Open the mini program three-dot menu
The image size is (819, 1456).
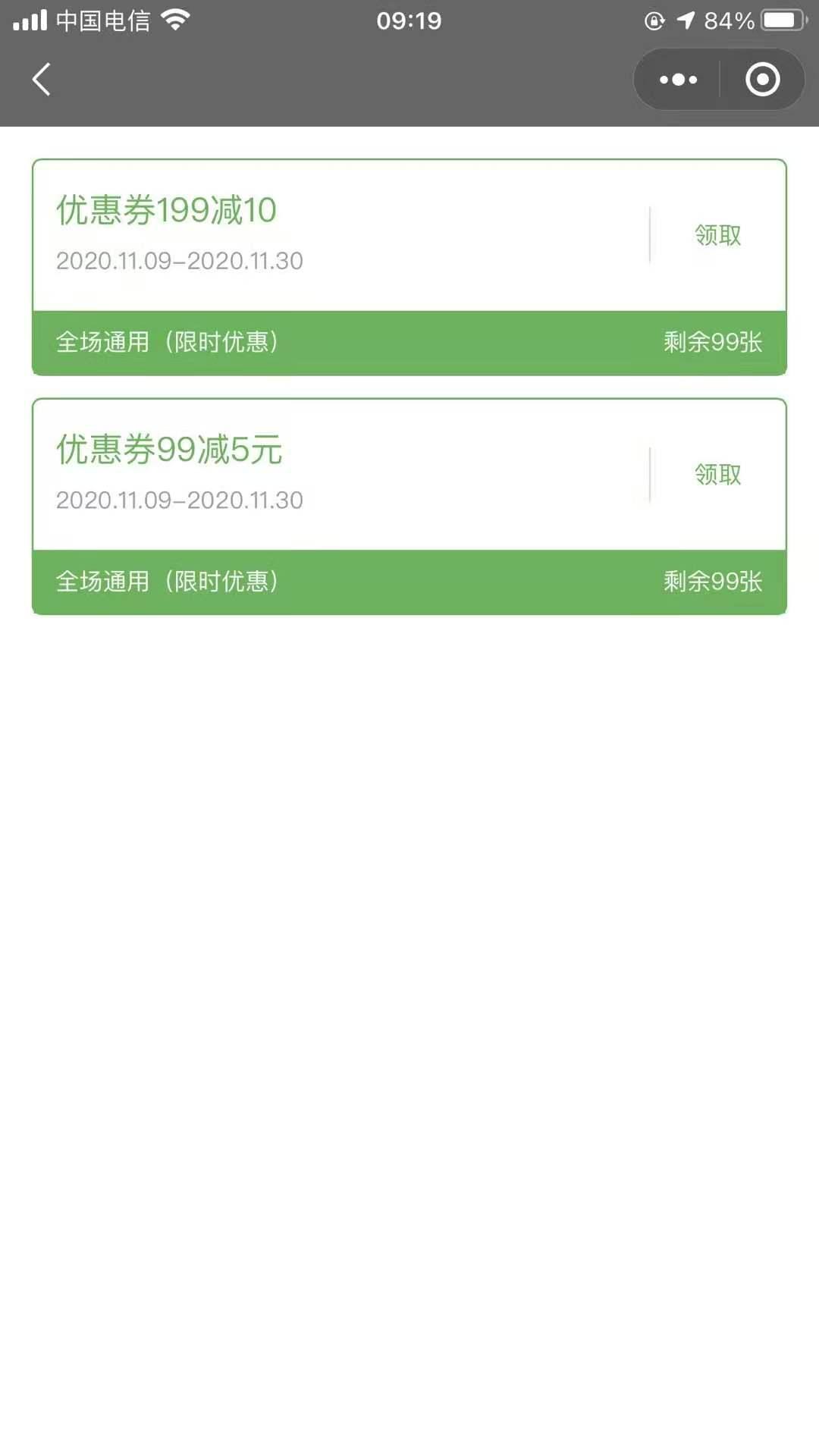click(x=678, y=80)
